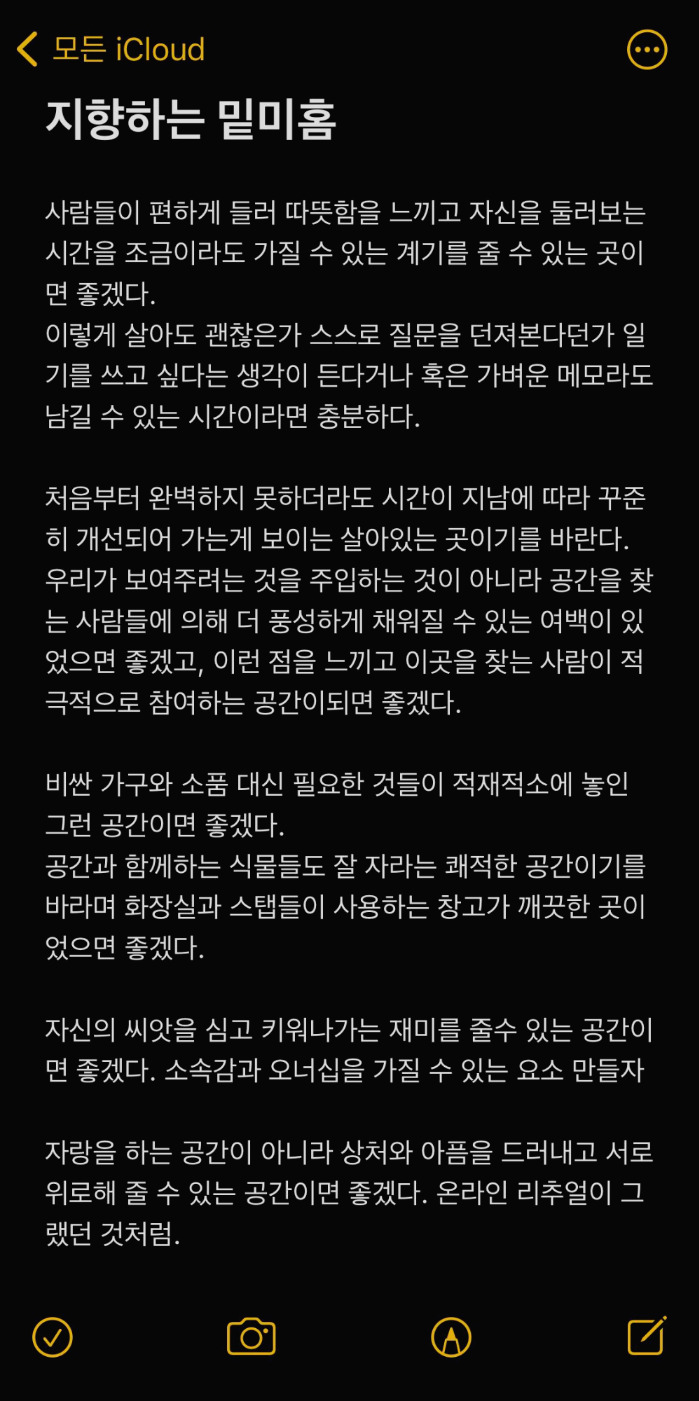699x1401 pixels.
Task: Open the camera attachment options
Action: click(251, 1337)
